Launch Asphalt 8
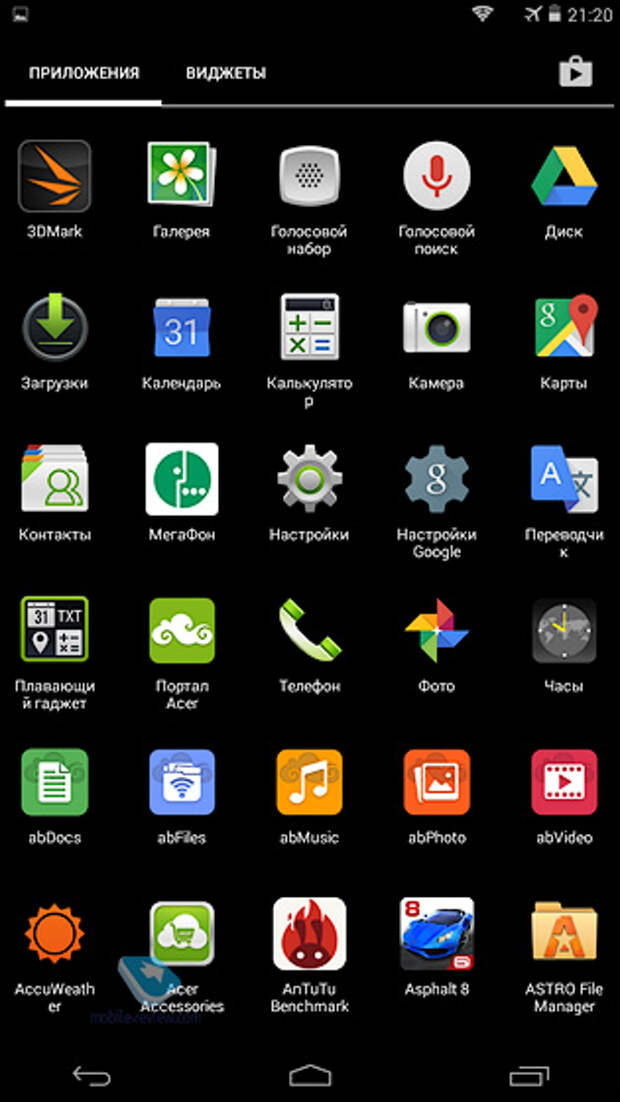620x1102 pixels. coord(436,934)
